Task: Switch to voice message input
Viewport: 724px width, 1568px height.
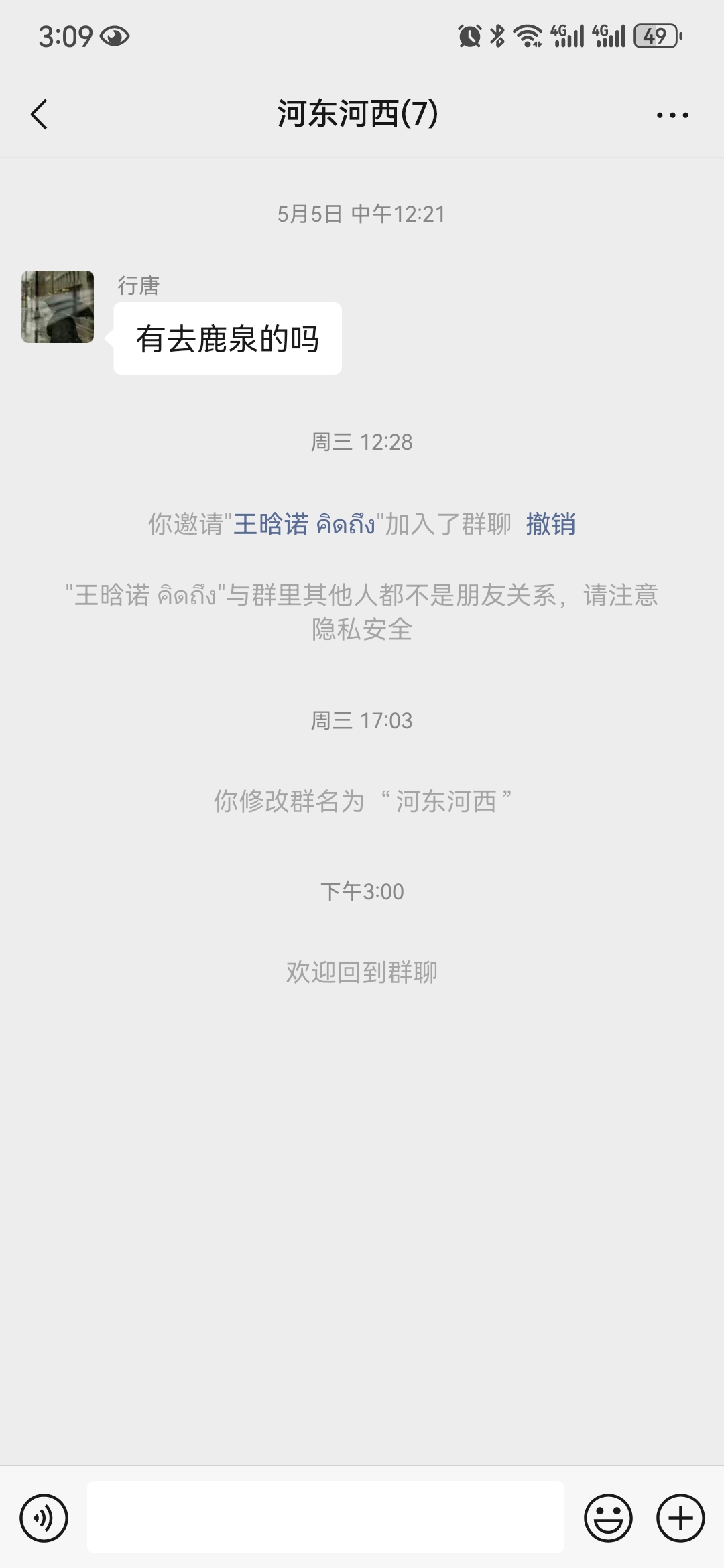Action: point(44,1518)
